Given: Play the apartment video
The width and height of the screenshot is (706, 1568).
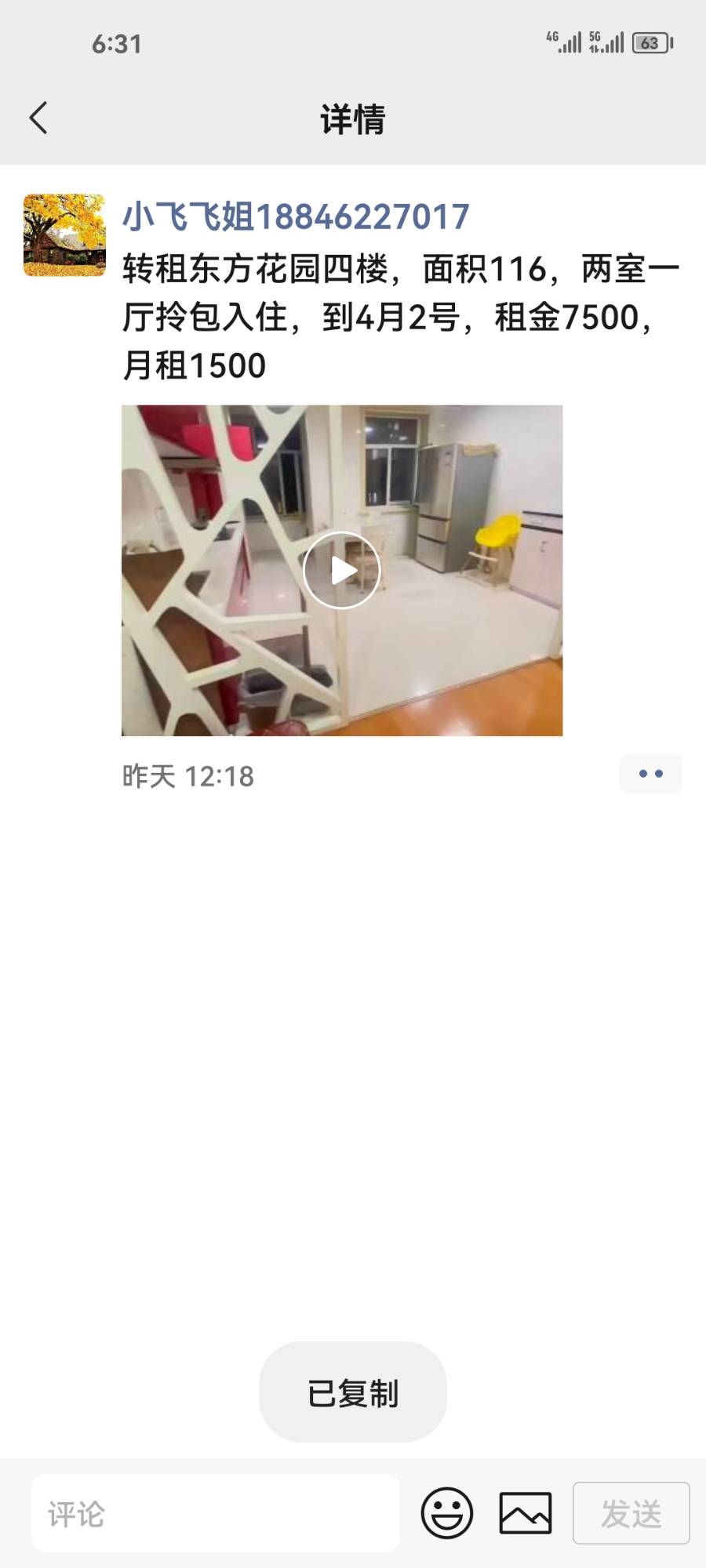Looking at the screenshot, I should click(342, 570).
